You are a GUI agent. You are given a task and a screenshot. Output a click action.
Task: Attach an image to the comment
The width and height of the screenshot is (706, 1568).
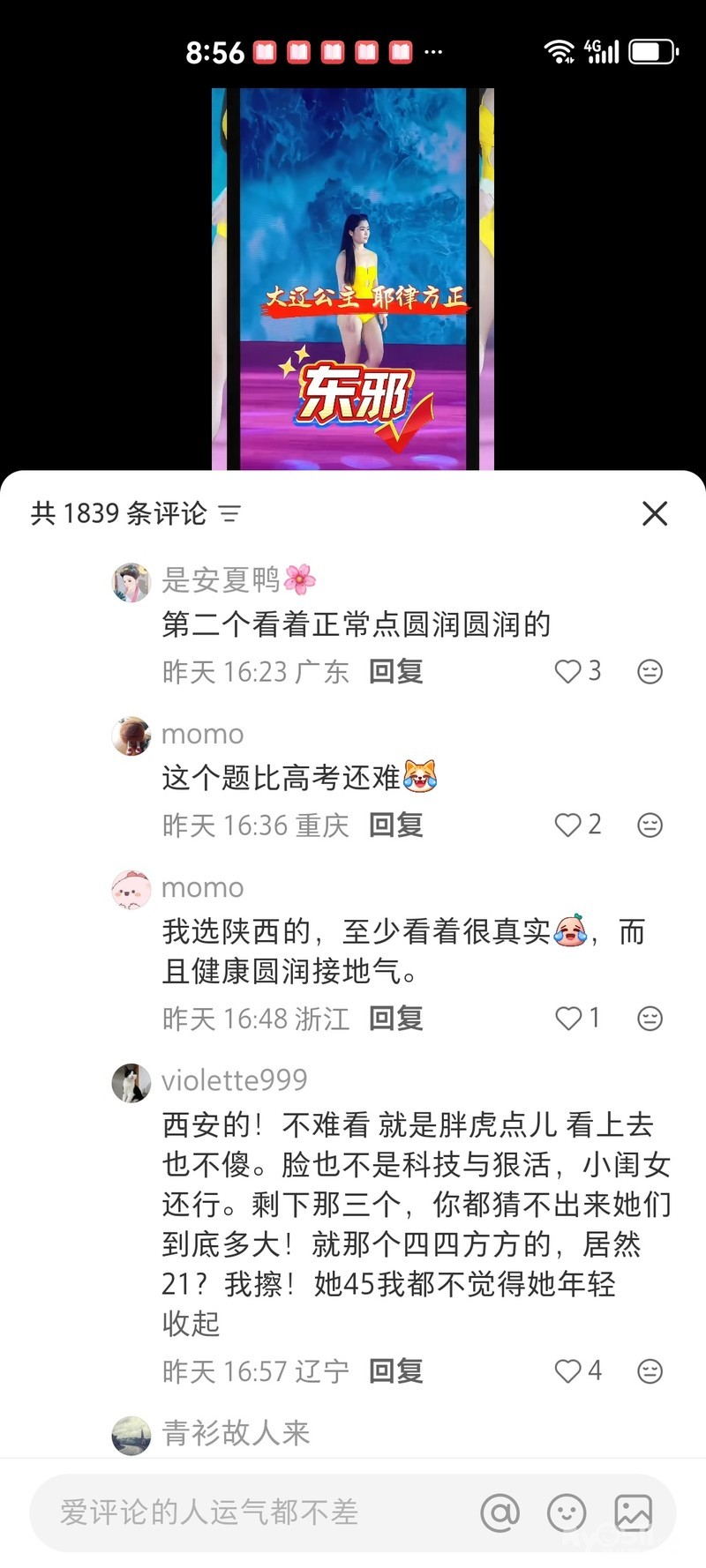(633, 1513)
